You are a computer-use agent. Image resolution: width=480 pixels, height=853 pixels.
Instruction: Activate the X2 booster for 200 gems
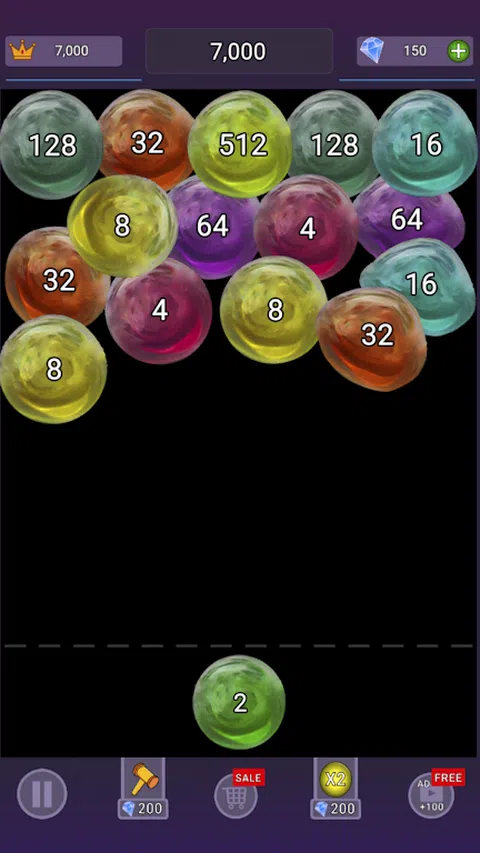tap(335, 788)
